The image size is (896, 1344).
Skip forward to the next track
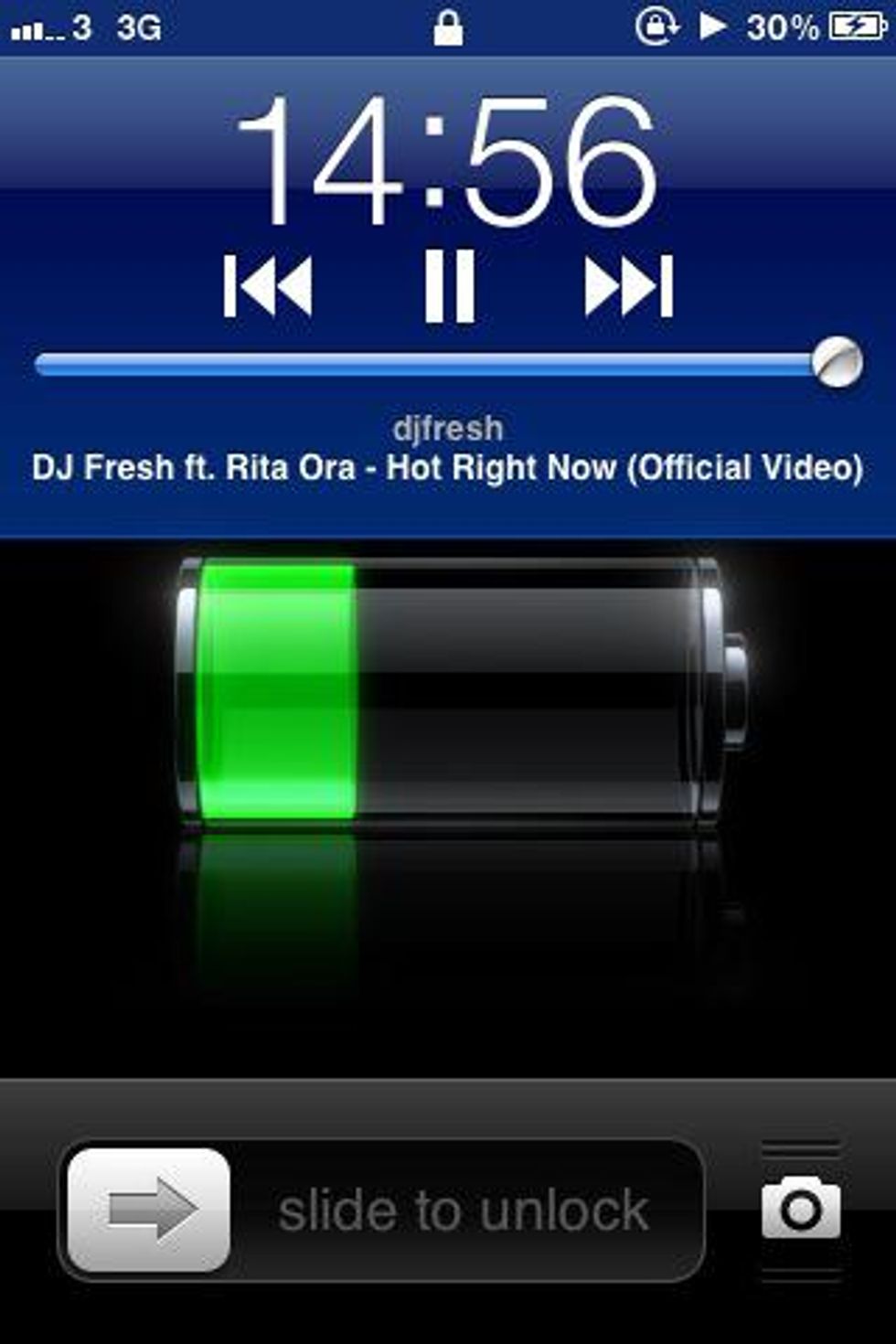click(x=629, y=286)
